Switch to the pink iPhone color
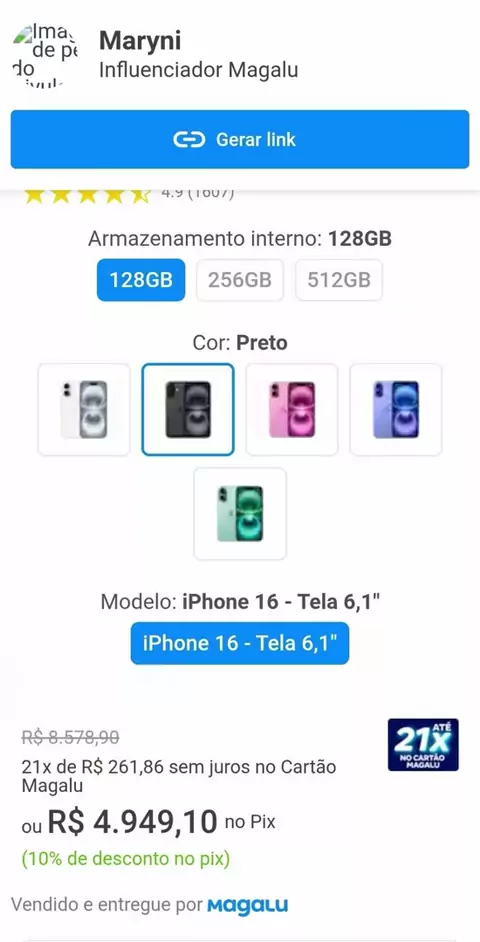The image size is (480, 942). (x=292, y=409)
